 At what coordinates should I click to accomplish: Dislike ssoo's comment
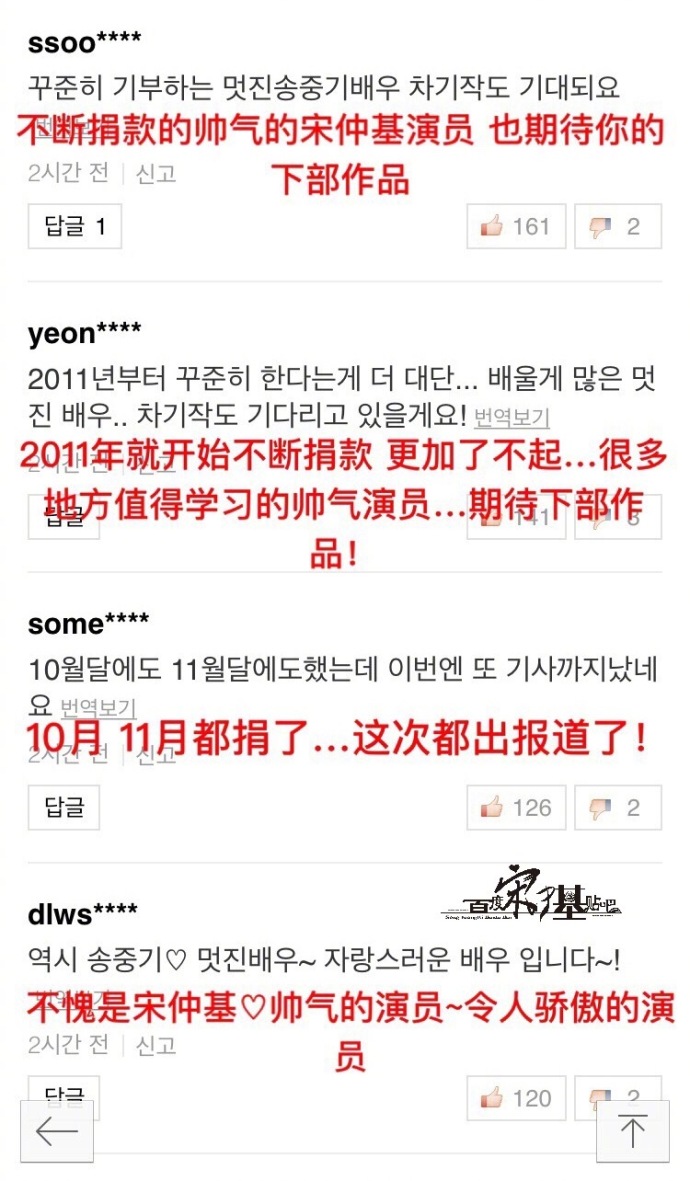pos(617,227)
